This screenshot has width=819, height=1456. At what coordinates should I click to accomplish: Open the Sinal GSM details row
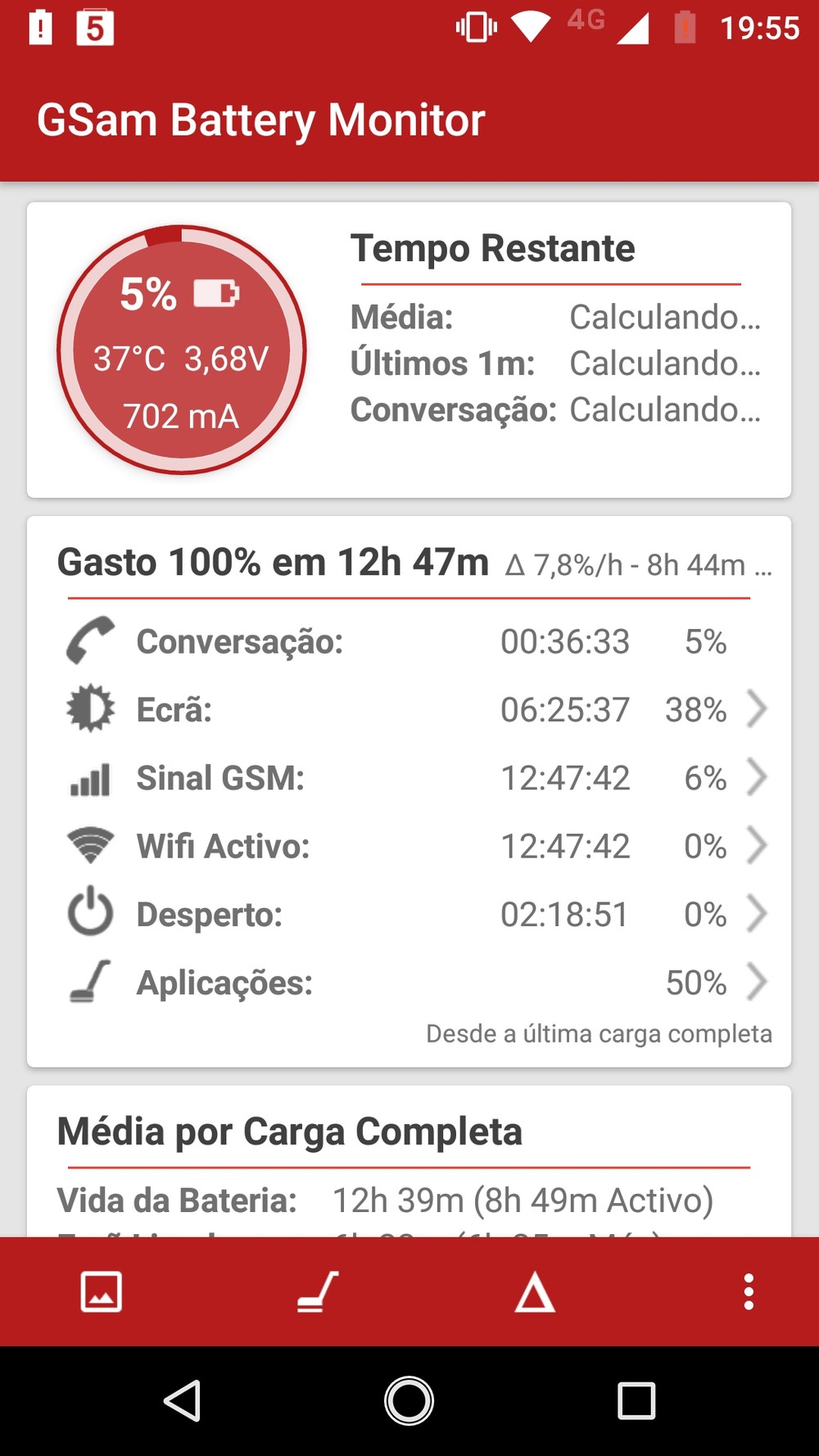click(409, 778)
